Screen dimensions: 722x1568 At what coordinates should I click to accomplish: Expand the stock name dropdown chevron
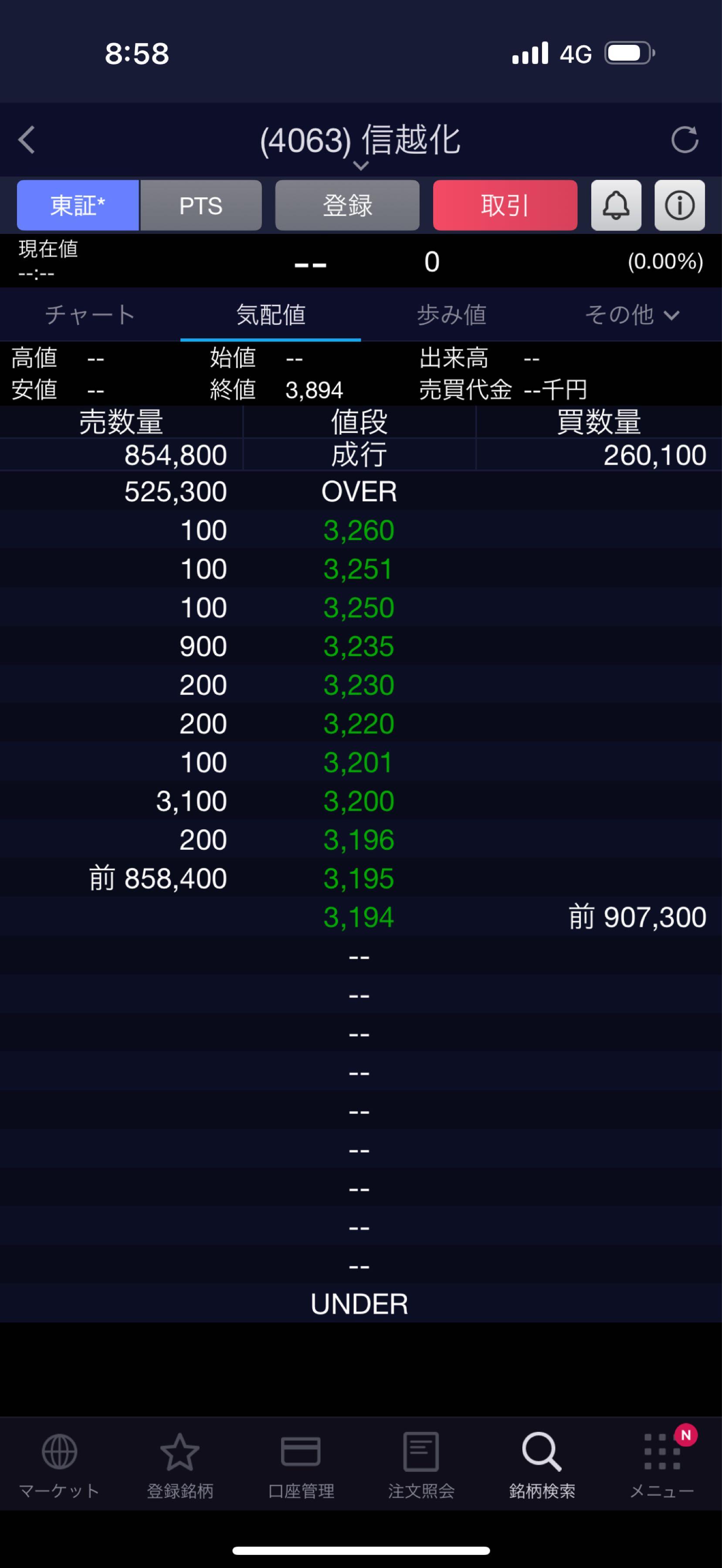coord(361,166)
